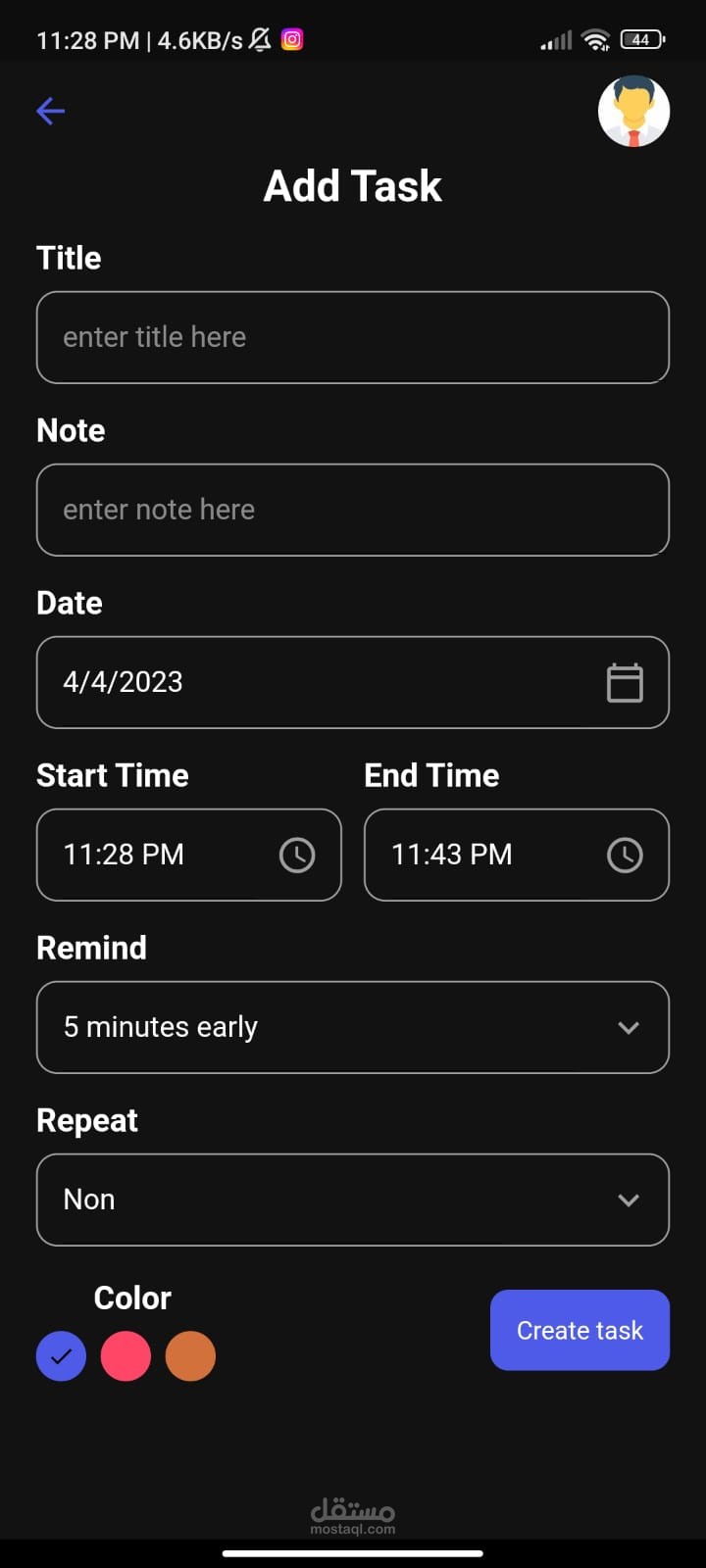Expand the Remind dropdown

pyautogui.click(x=628, y=1027)
